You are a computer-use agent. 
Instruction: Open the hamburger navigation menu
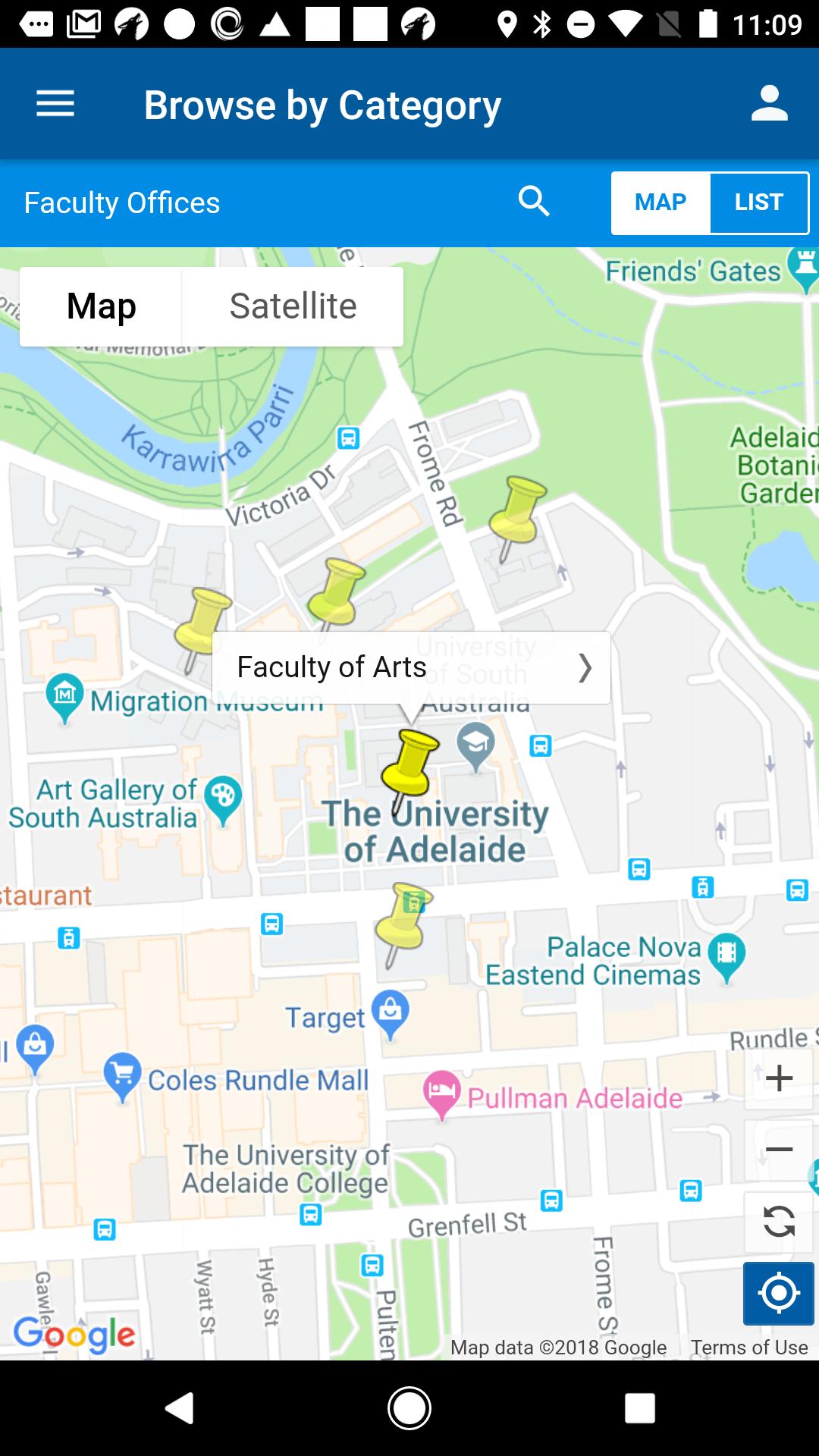[x=55, y=104]
